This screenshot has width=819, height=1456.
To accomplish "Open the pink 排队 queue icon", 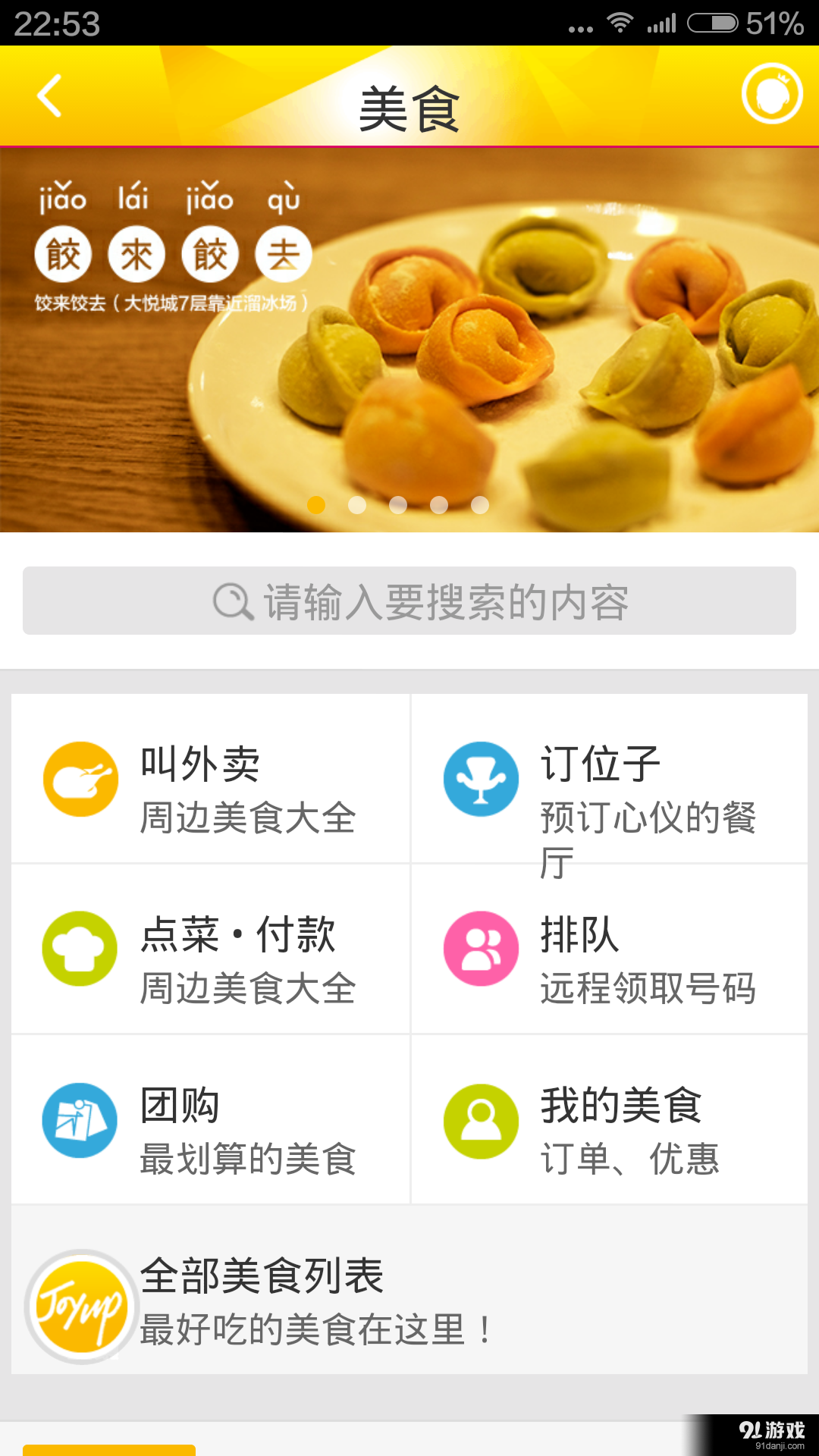I will coord(480,949).
